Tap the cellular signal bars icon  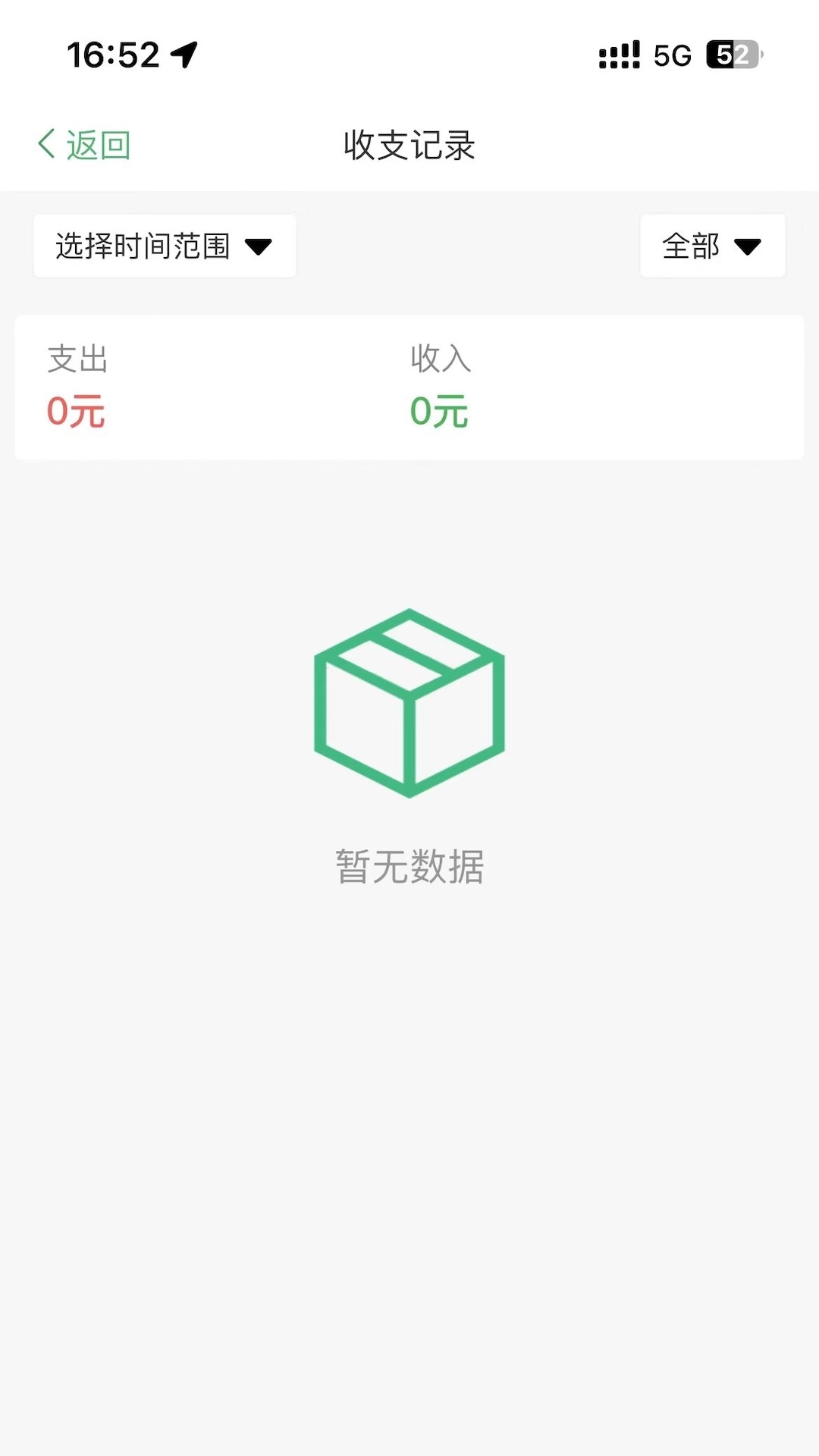coord(616,53)
